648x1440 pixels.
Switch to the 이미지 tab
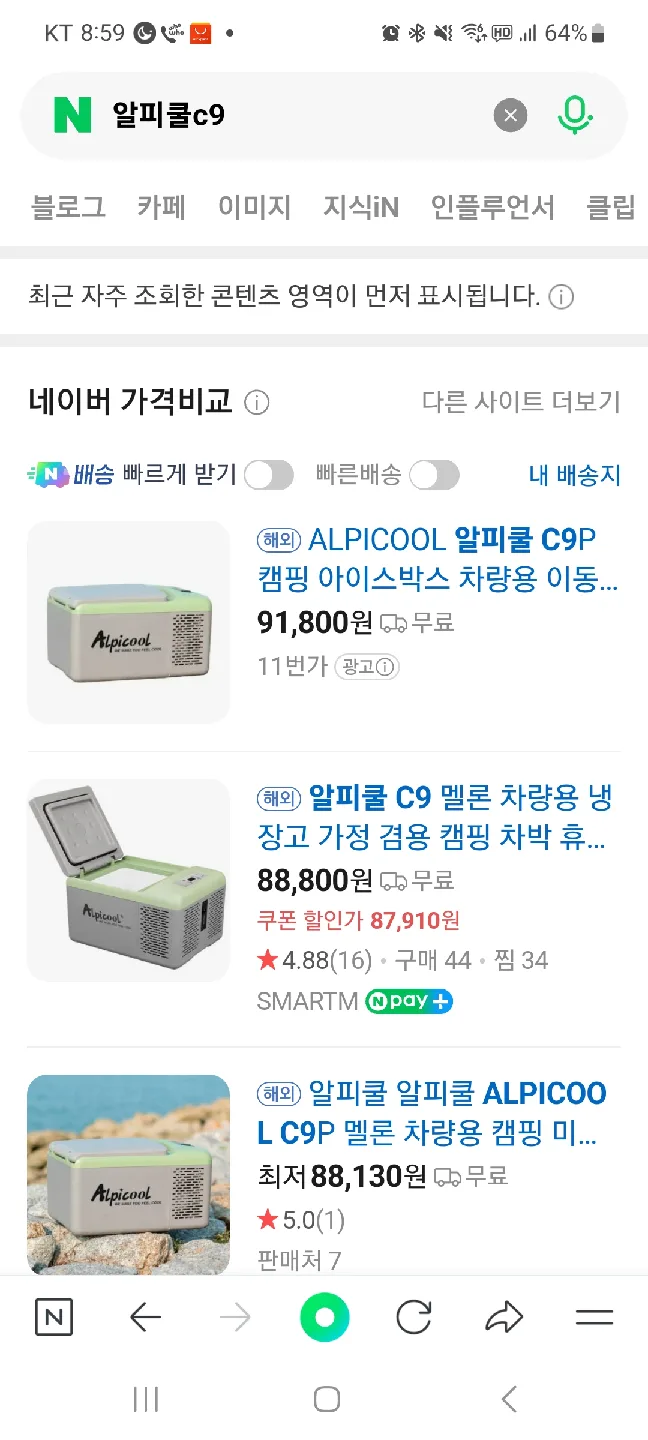[x=254, y=207]
